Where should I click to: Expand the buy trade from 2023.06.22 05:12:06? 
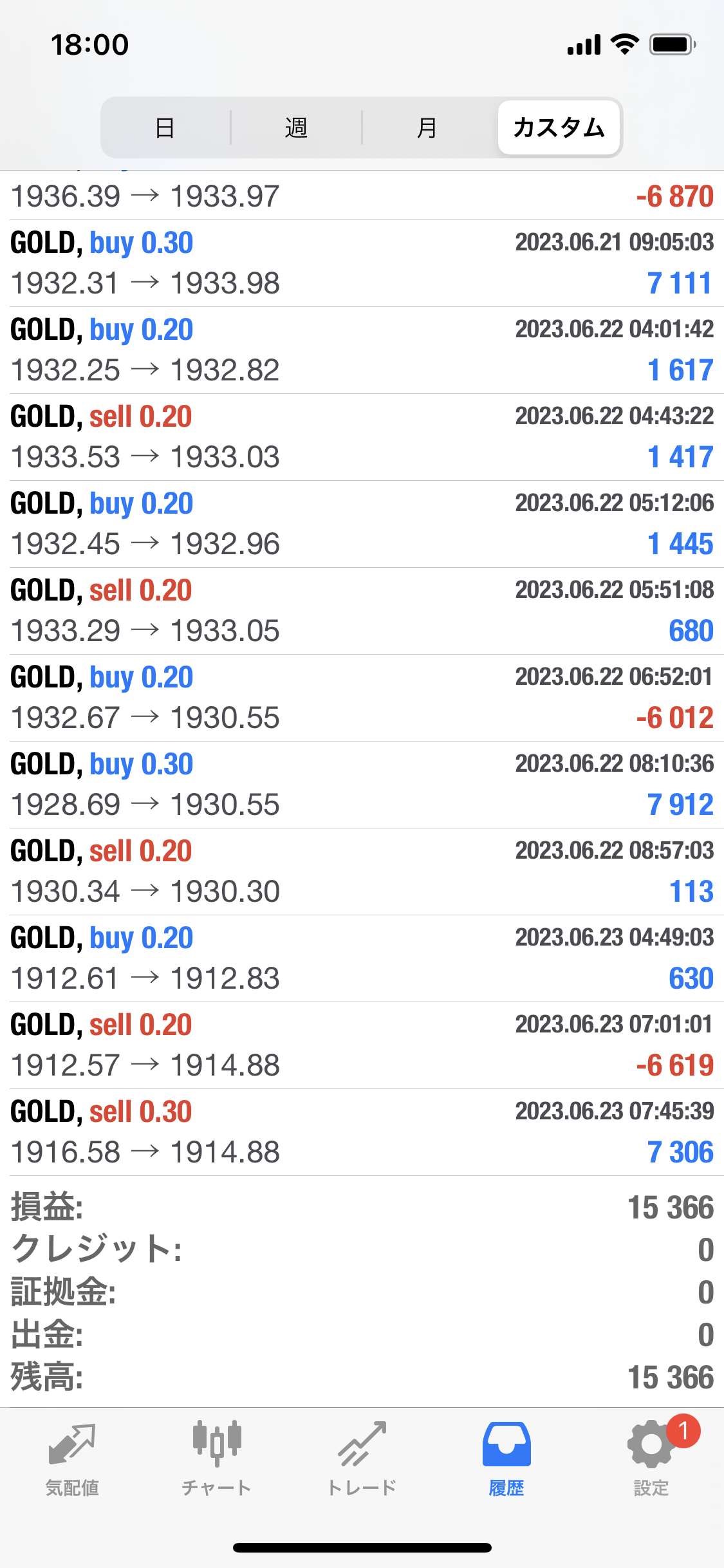(362, 524)
